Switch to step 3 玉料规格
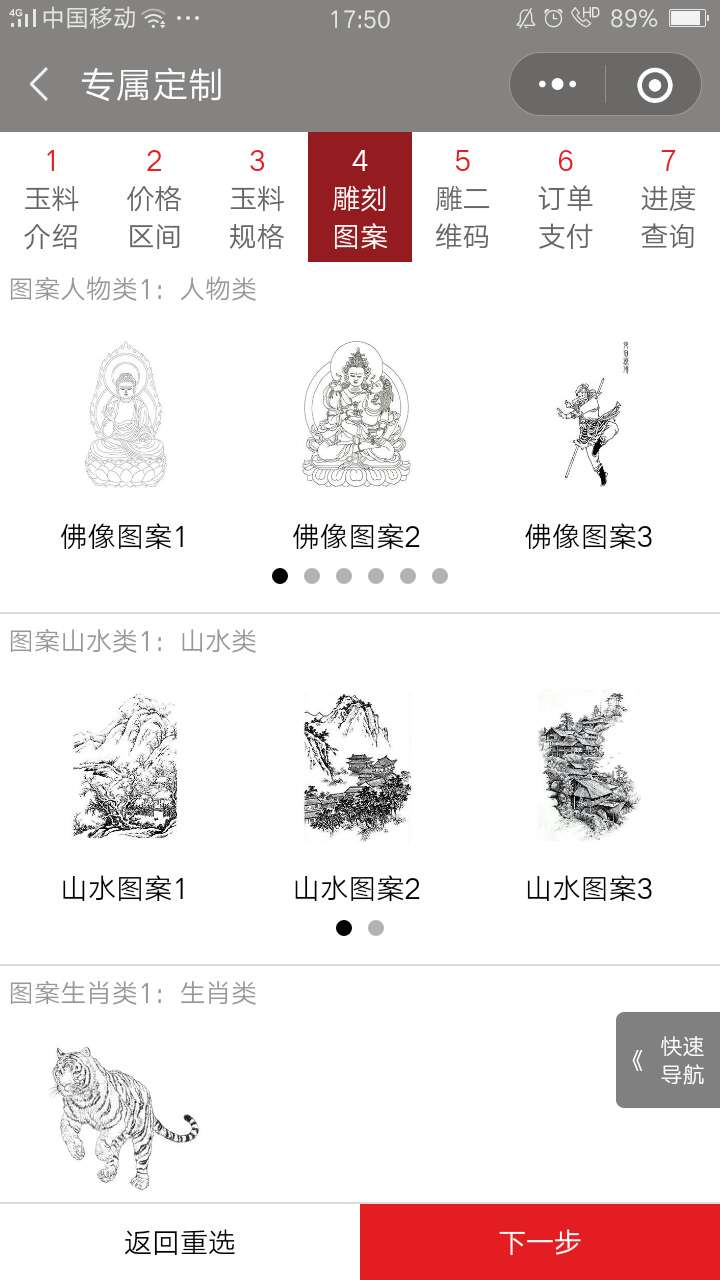This screenshot has height=1280, width=720. (x=257, y=198)
